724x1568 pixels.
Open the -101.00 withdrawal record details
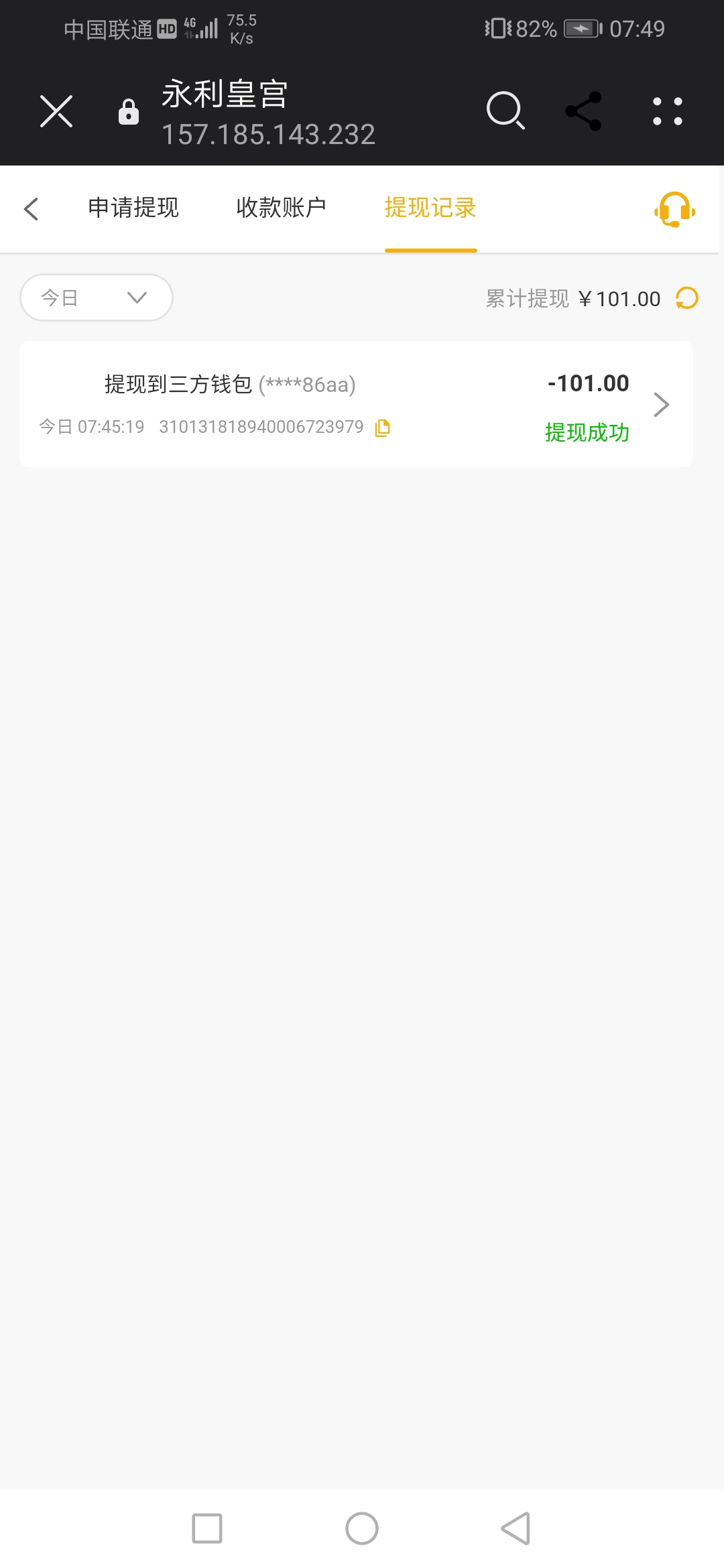[x=661, y=404]
